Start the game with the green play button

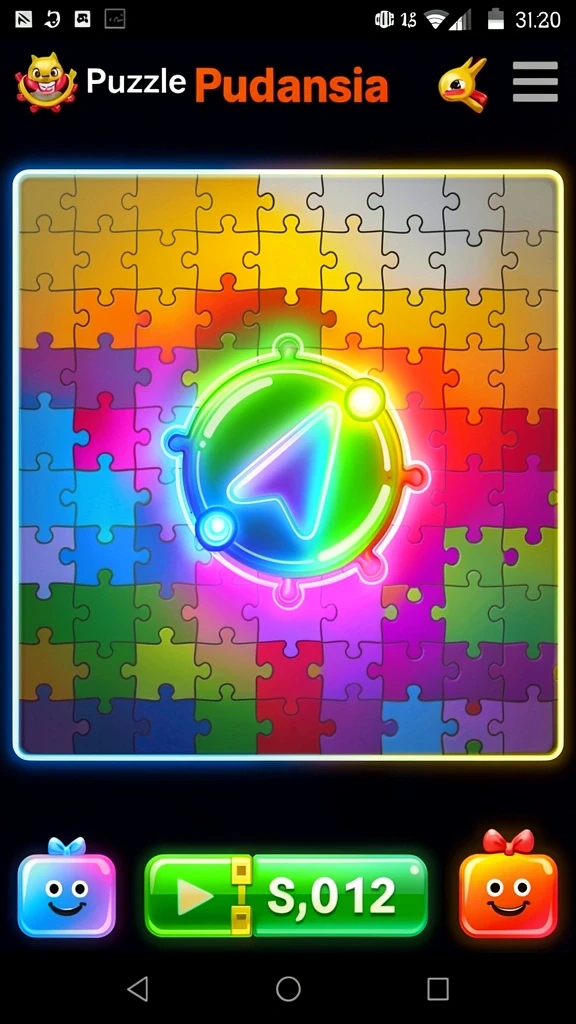(x=286, y=896)
